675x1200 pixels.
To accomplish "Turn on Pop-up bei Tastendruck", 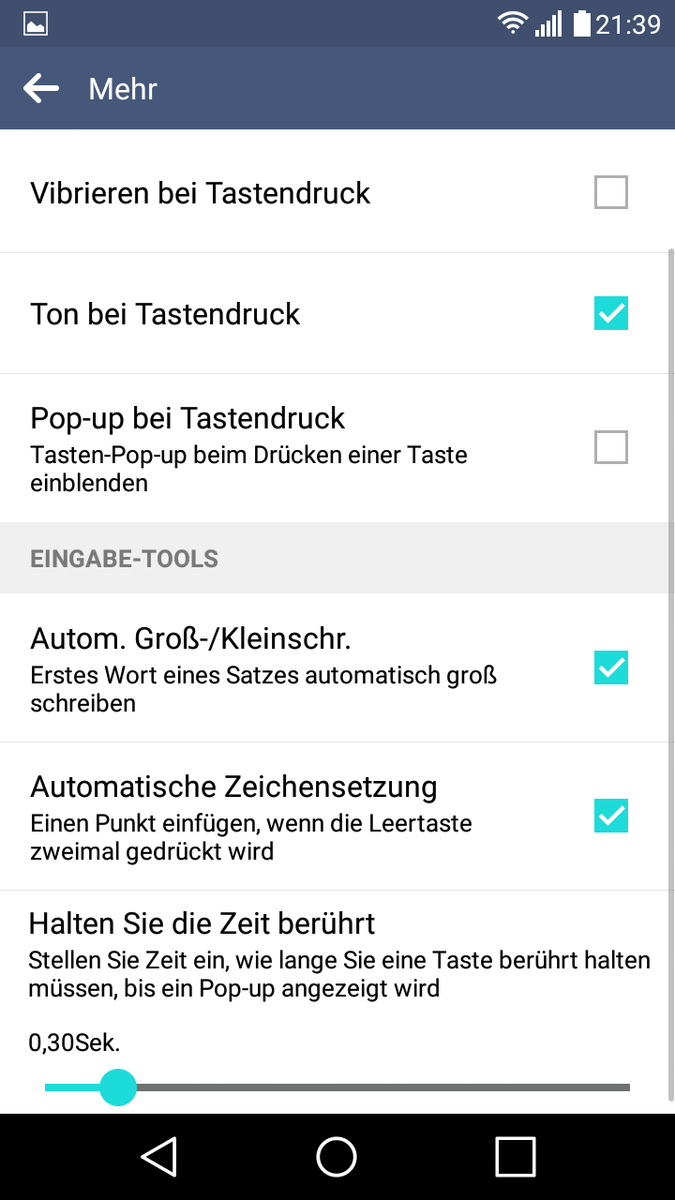I will (x=611, y=447).
